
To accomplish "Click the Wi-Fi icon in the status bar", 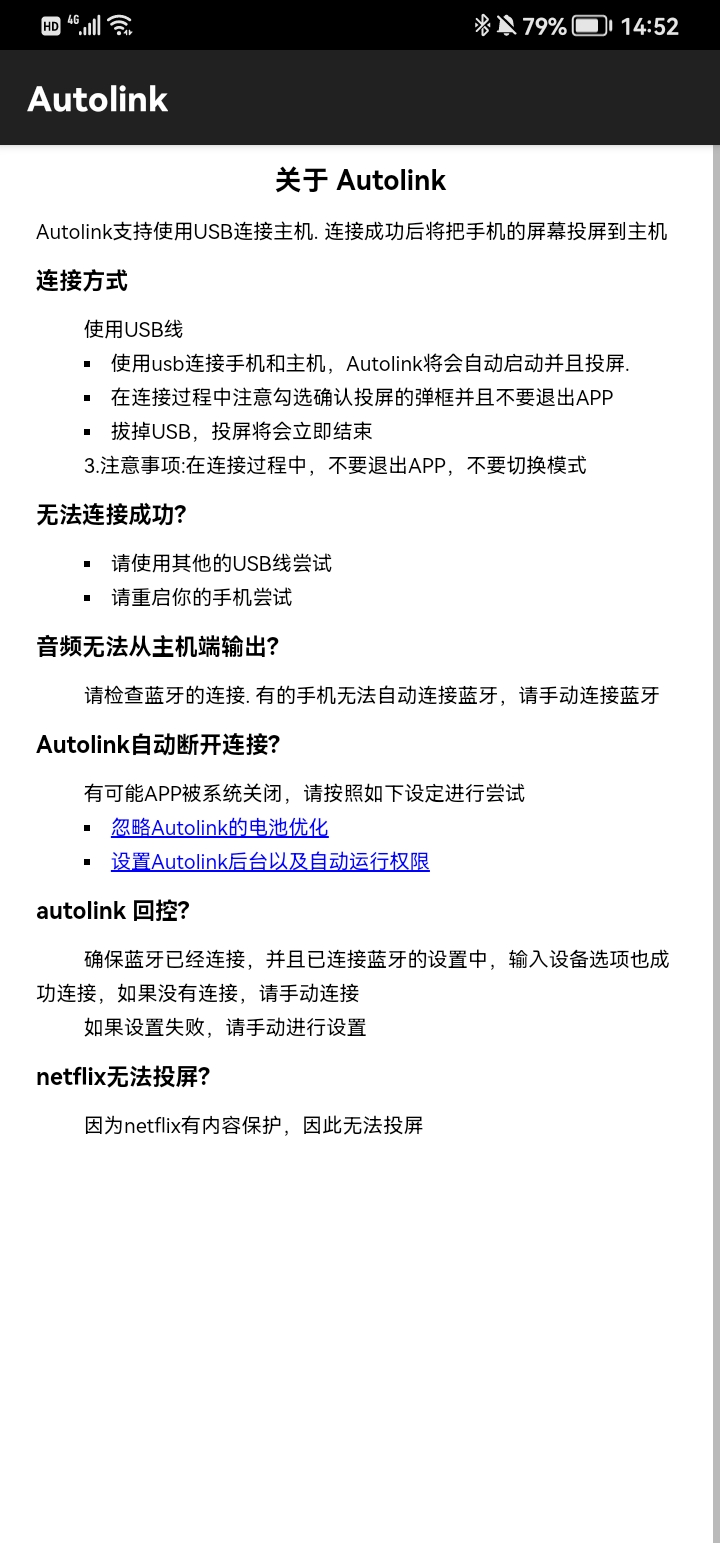I will coord(119,25).
